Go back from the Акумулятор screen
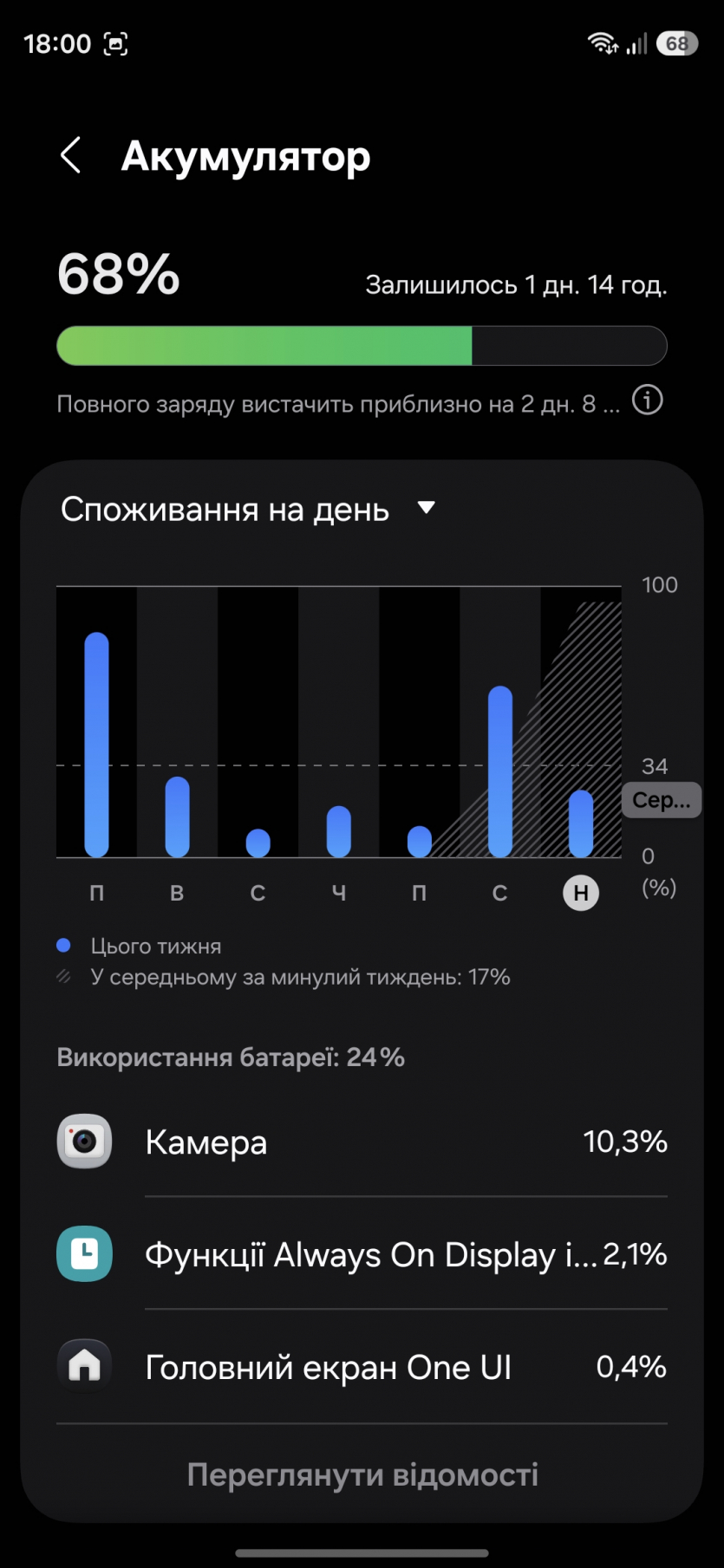724x1568 pixels. pos(71,156)
